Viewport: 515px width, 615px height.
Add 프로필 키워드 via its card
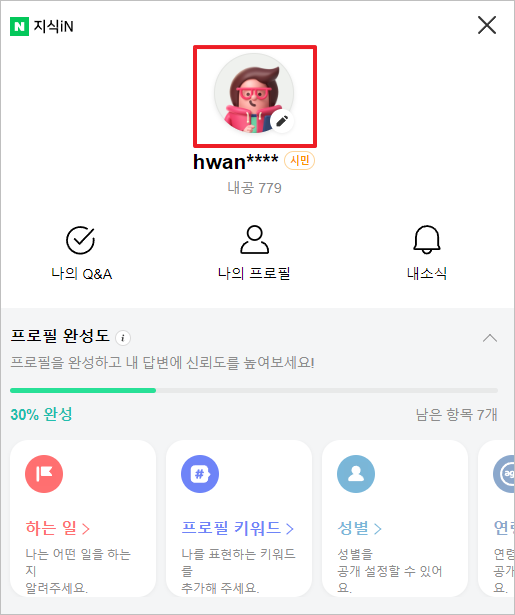239,518
